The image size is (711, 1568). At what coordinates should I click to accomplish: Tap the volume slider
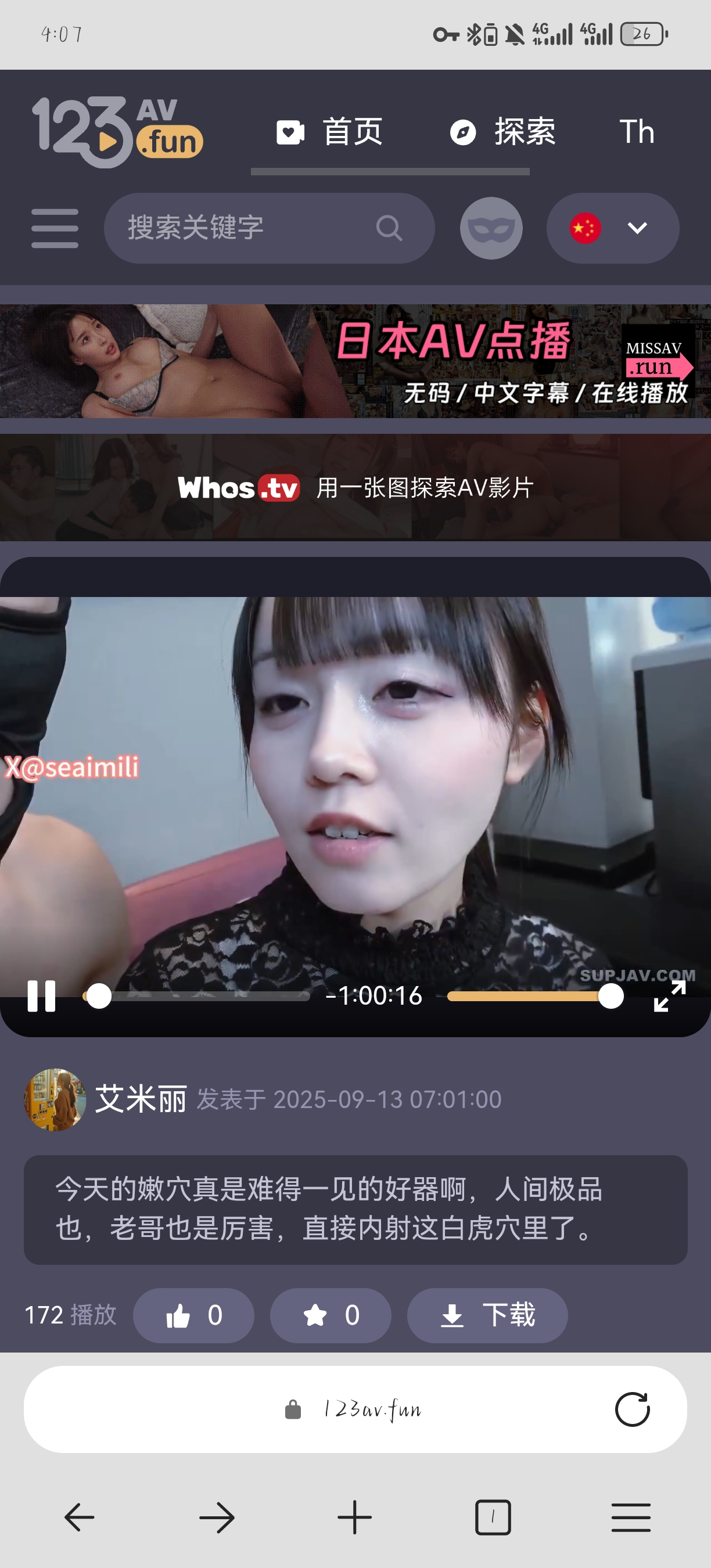530,997
